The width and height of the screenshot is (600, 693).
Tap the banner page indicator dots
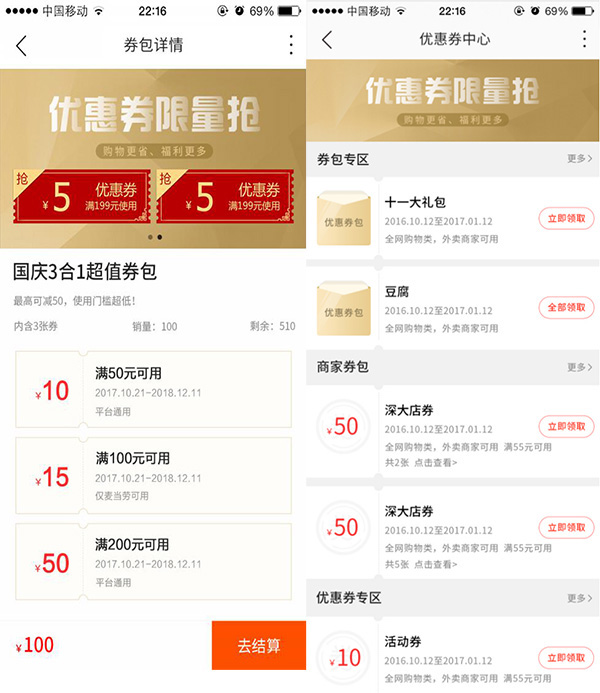[x=154, y=237]
